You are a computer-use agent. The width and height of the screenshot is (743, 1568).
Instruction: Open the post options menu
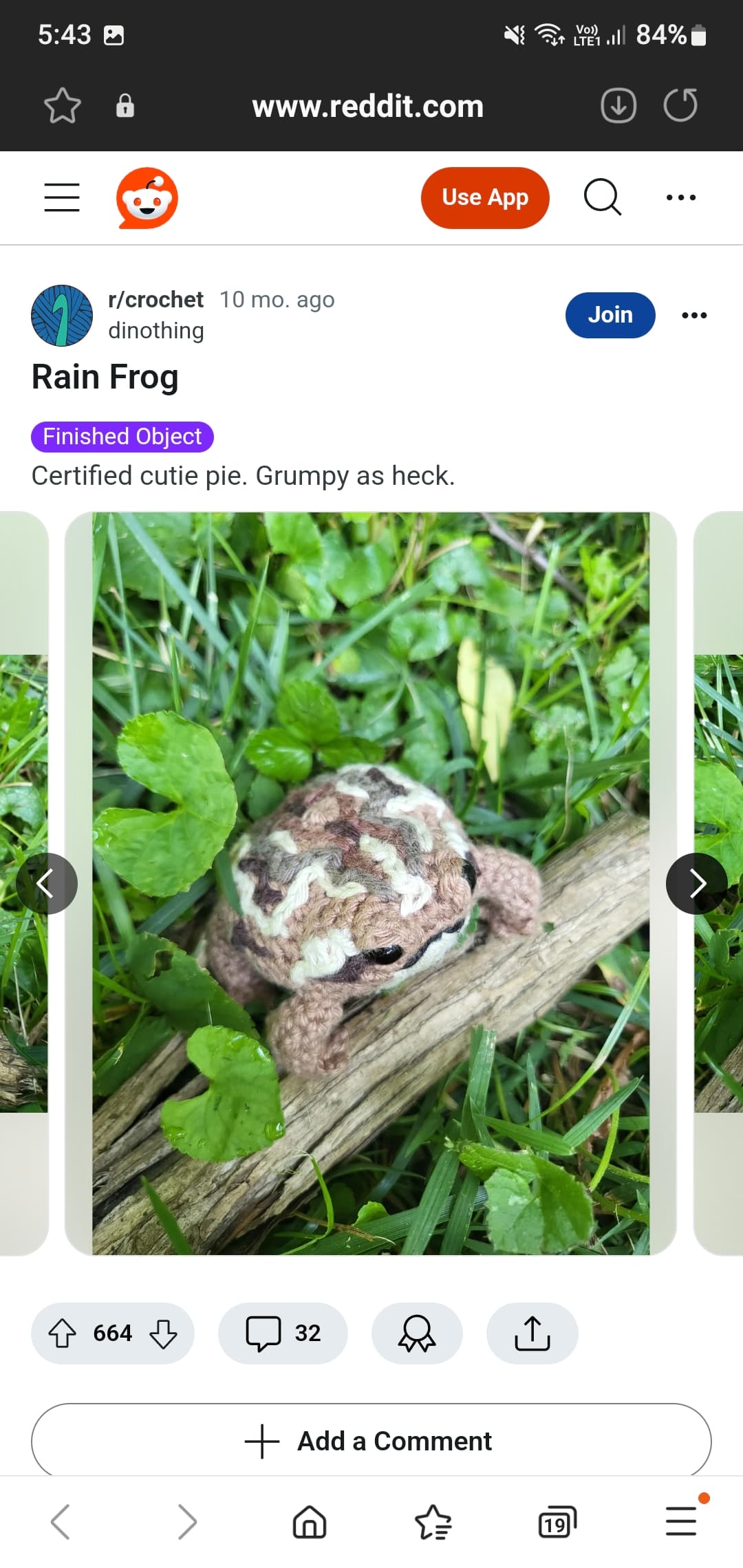tap(694, 315)
